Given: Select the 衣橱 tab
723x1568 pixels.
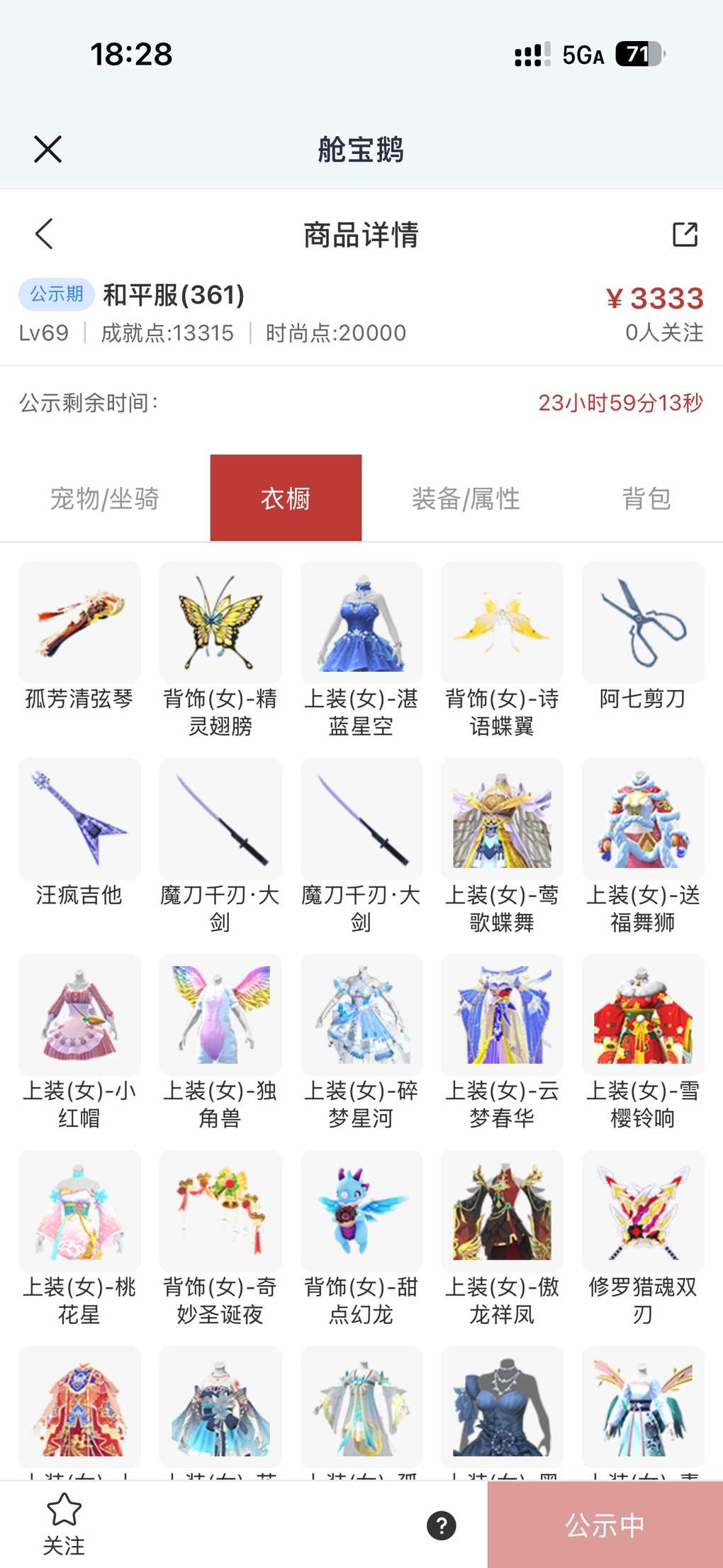Looking at the screenshot, I should [286, 499].
